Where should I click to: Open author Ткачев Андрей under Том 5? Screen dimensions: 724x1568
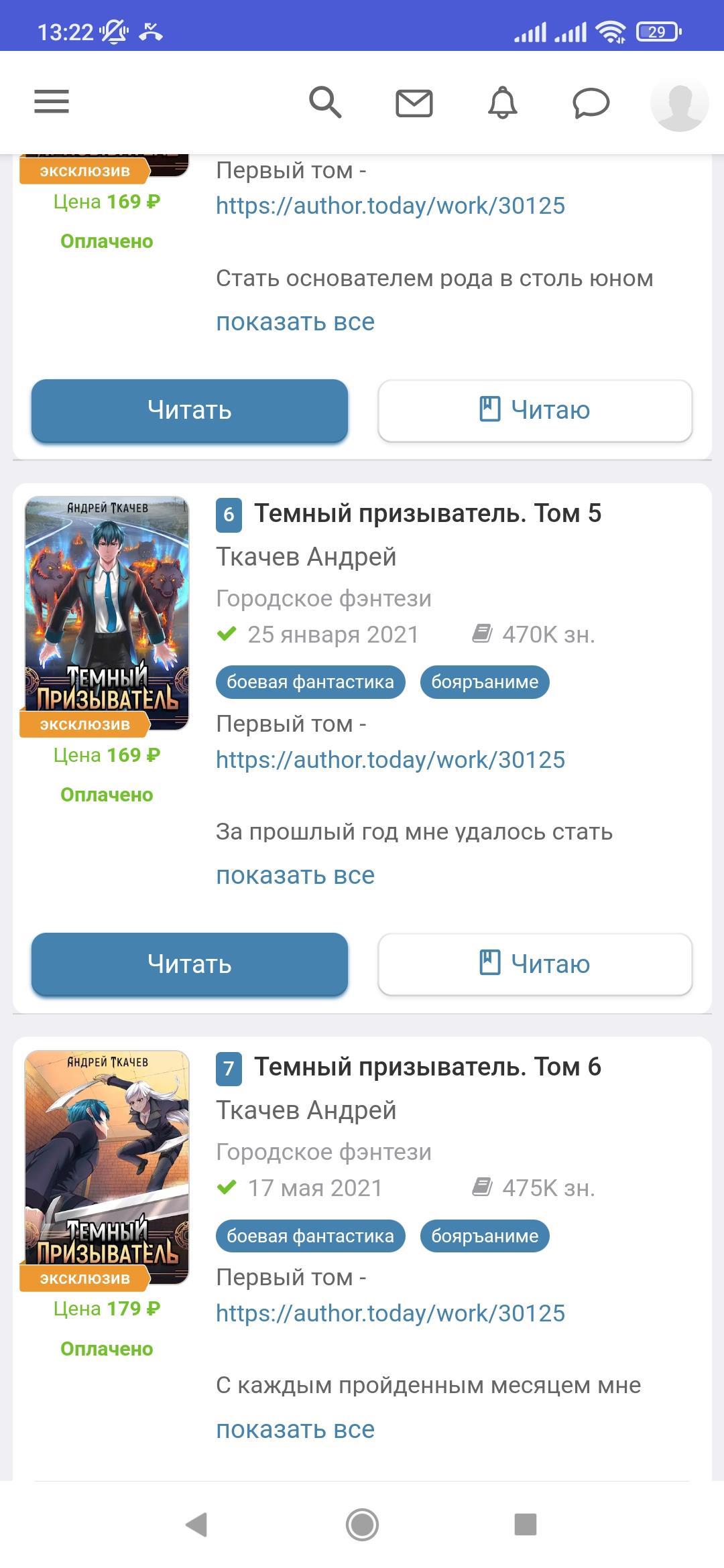[x=306, y=557]
